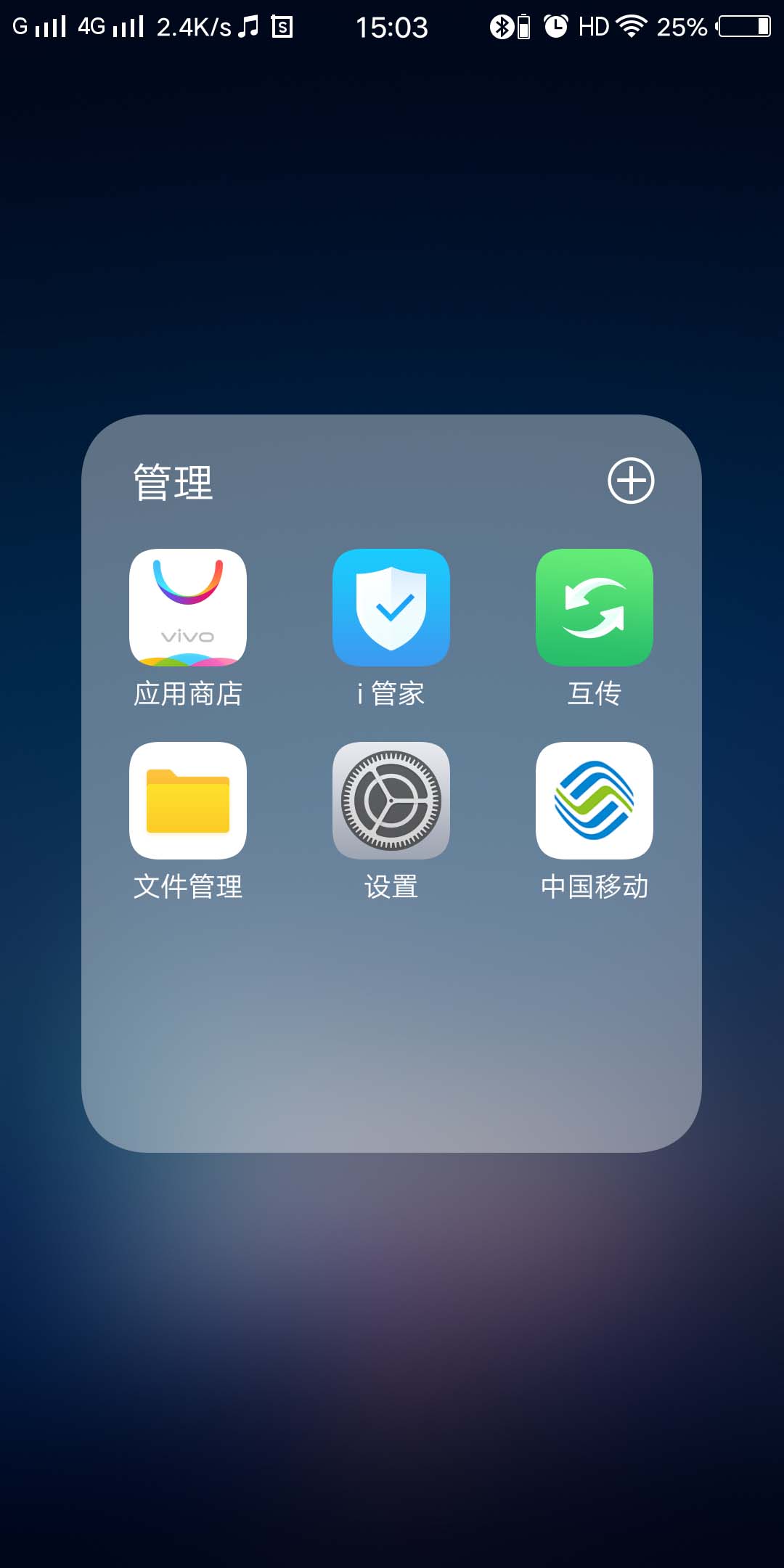Open 文件管理 file manager

coord(188,801)
